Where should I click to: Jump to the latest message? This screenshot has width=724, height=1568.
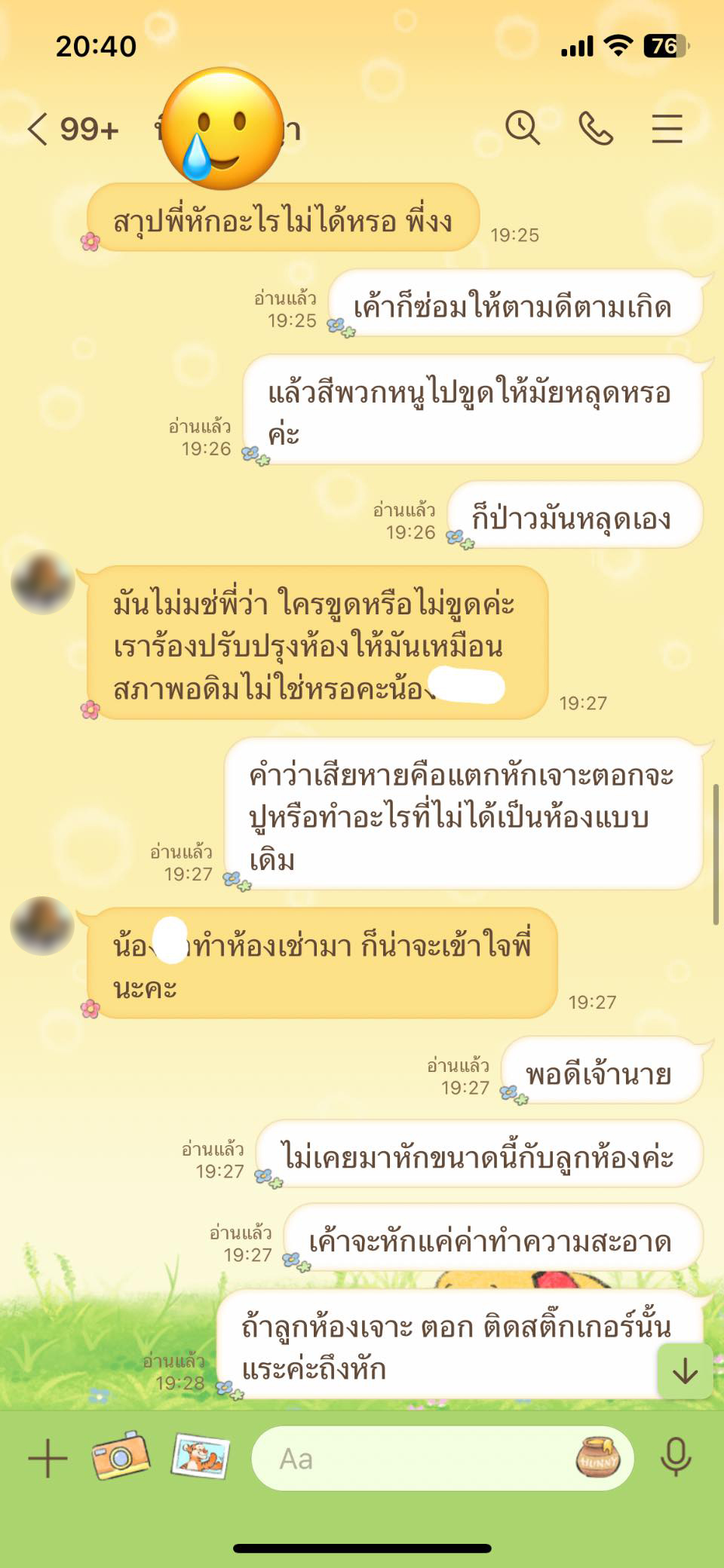(685, 1371)
